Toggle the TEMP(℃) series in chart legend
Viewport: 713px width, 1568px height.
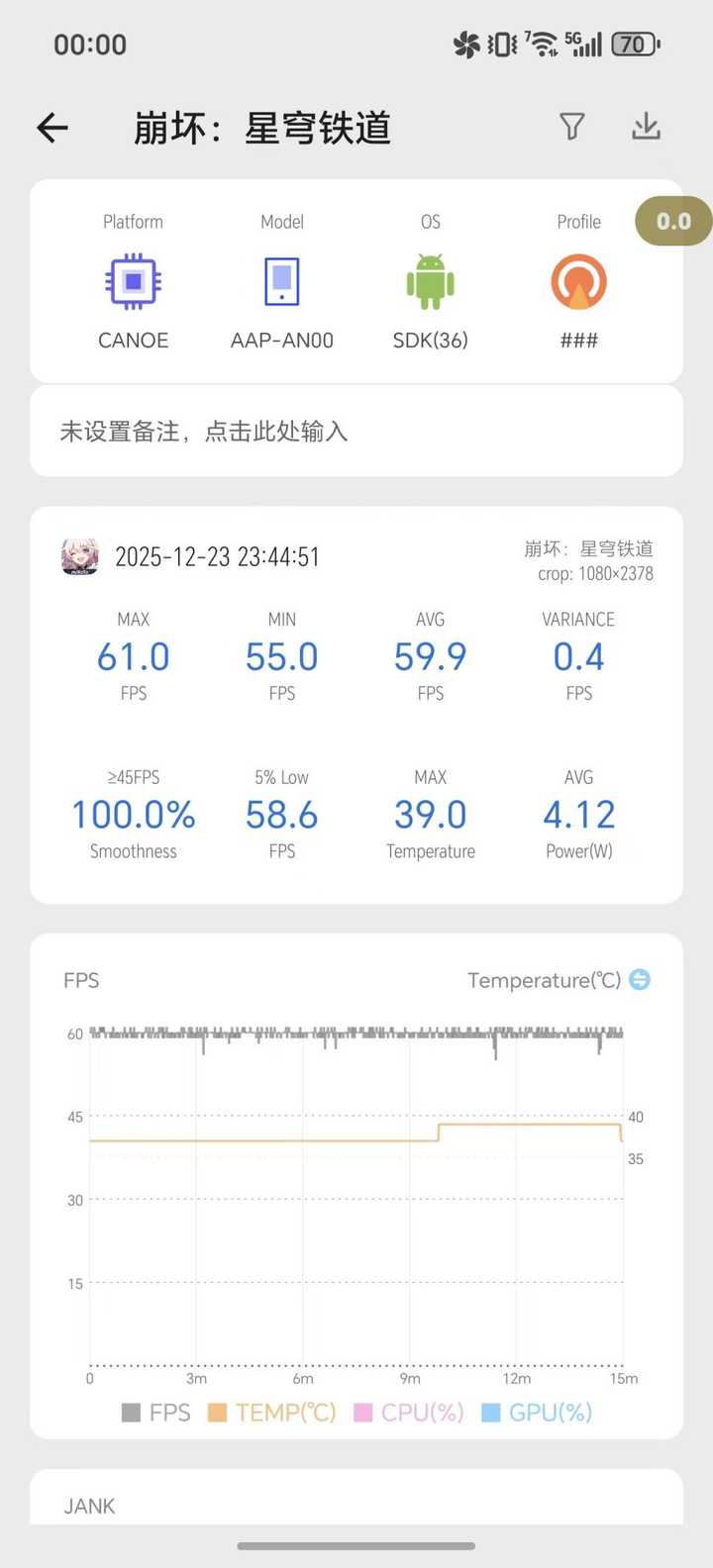(x=272, y=1413)
